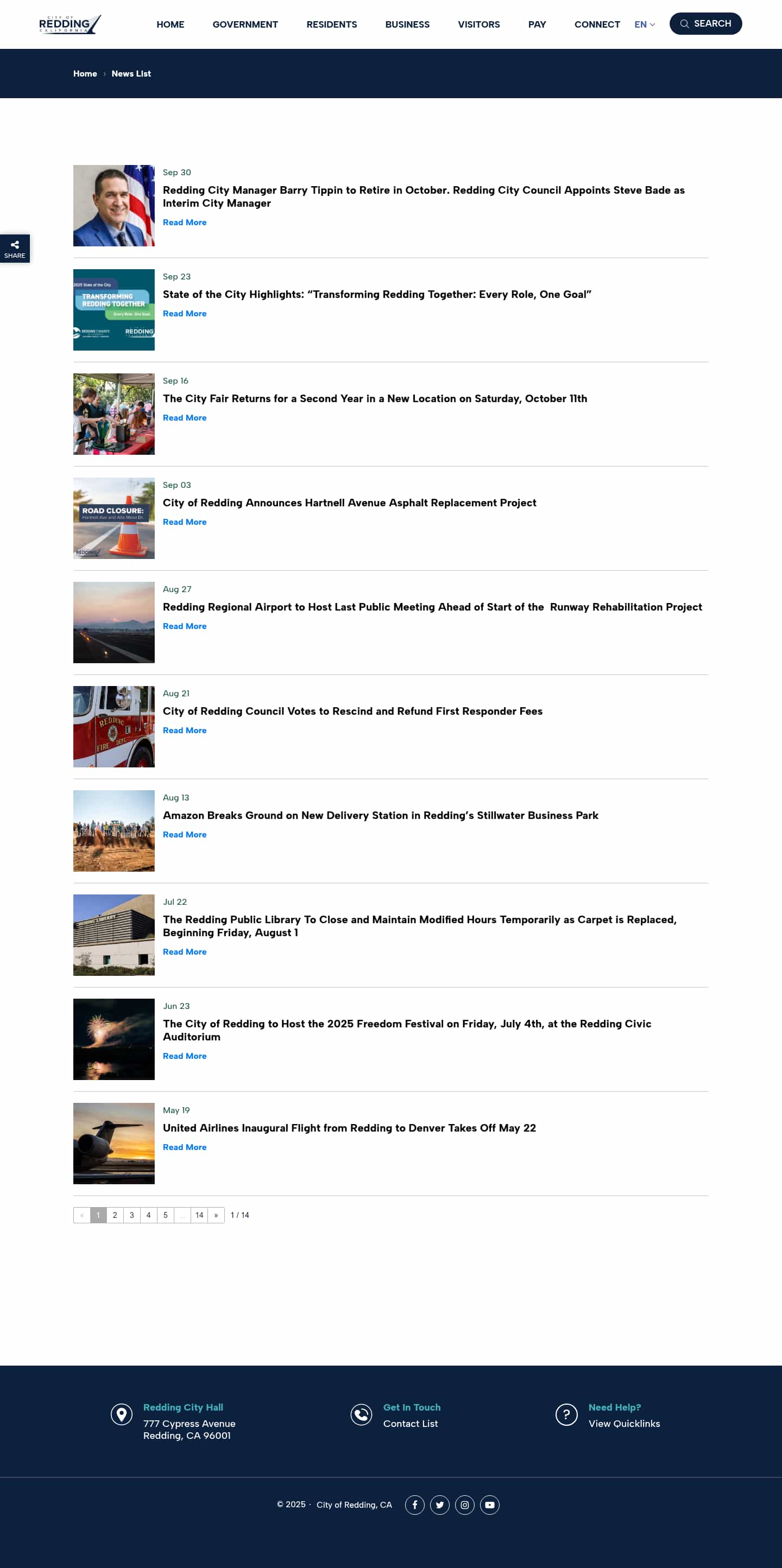Go to the Residents section
The image size is (782, 1568).
331,24
